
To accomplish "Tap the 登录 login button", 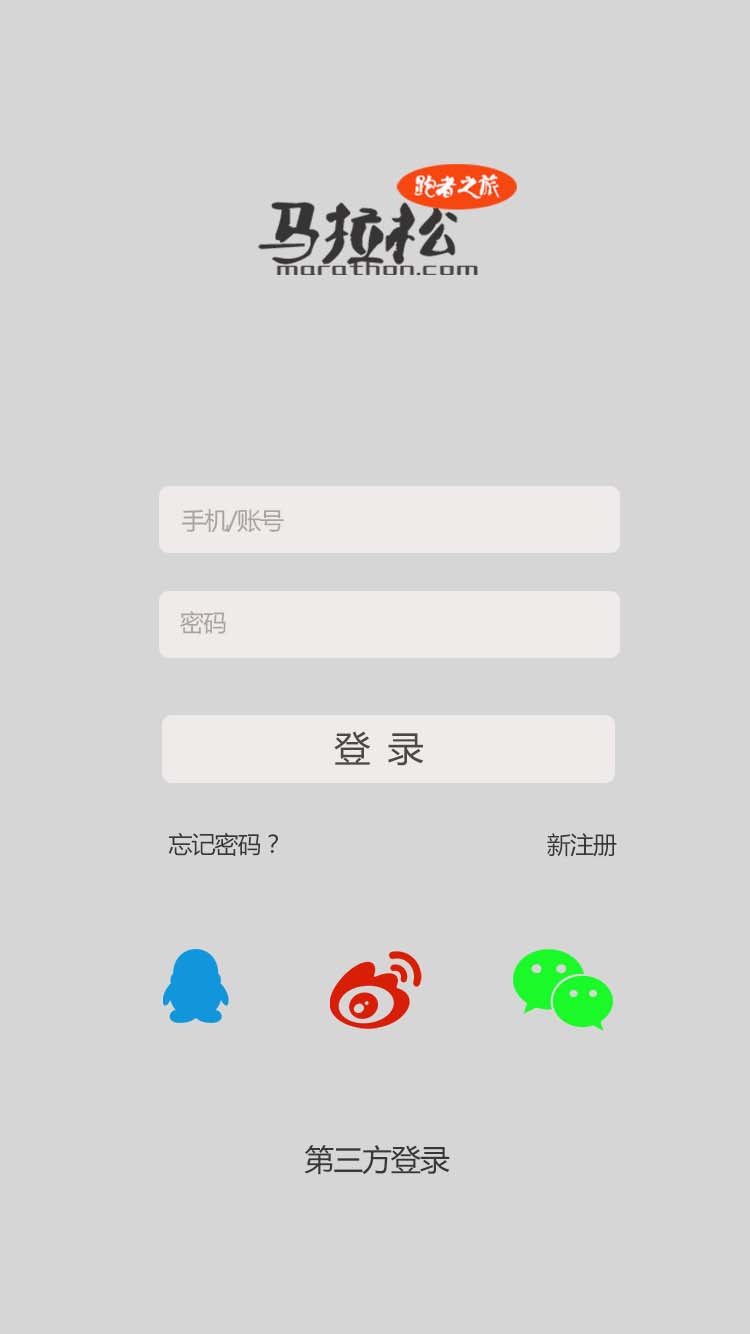I will [388, 749].
